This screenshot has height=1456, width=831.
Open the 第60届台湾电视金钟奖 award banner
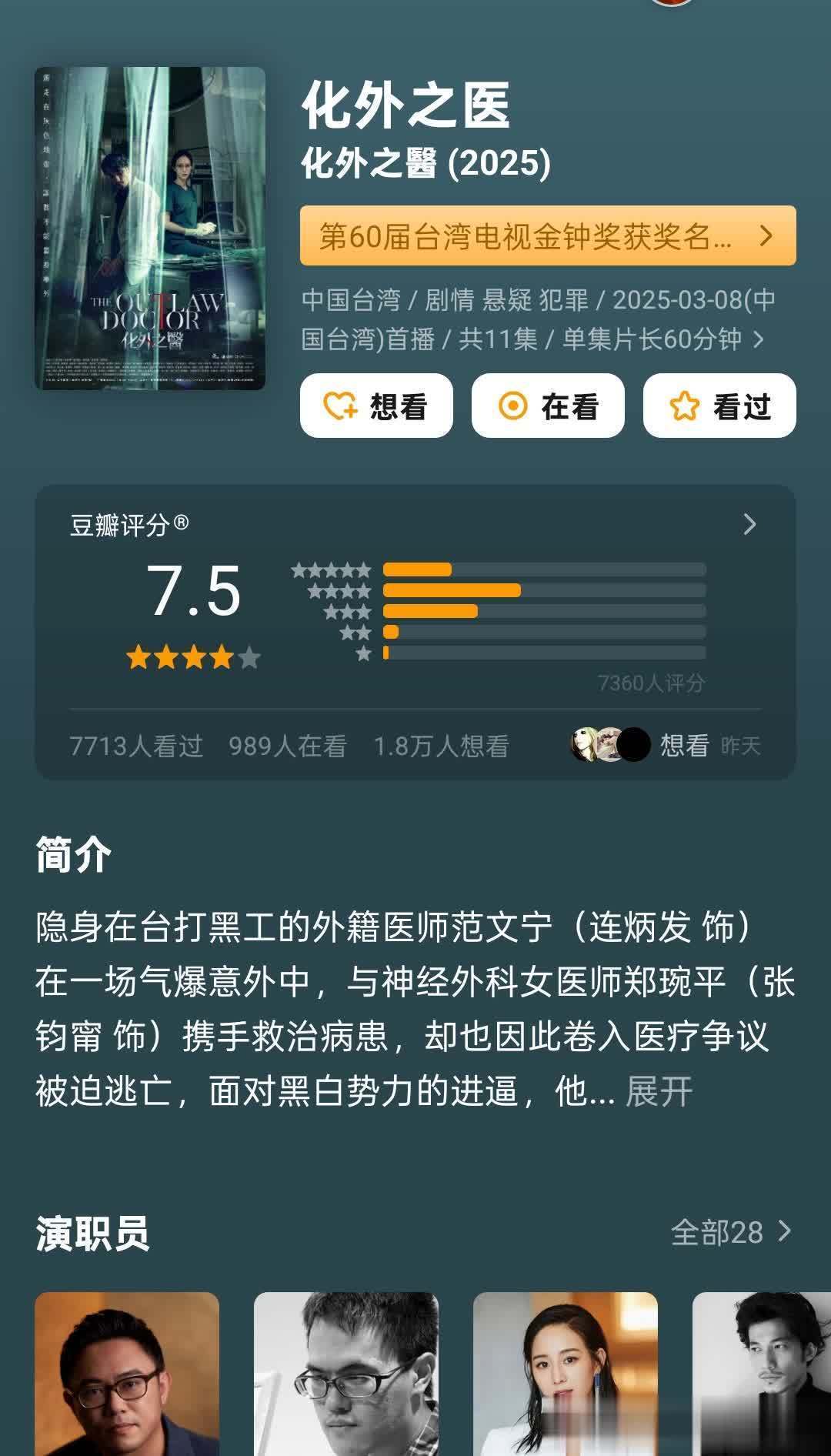click(x=547, y=235)
